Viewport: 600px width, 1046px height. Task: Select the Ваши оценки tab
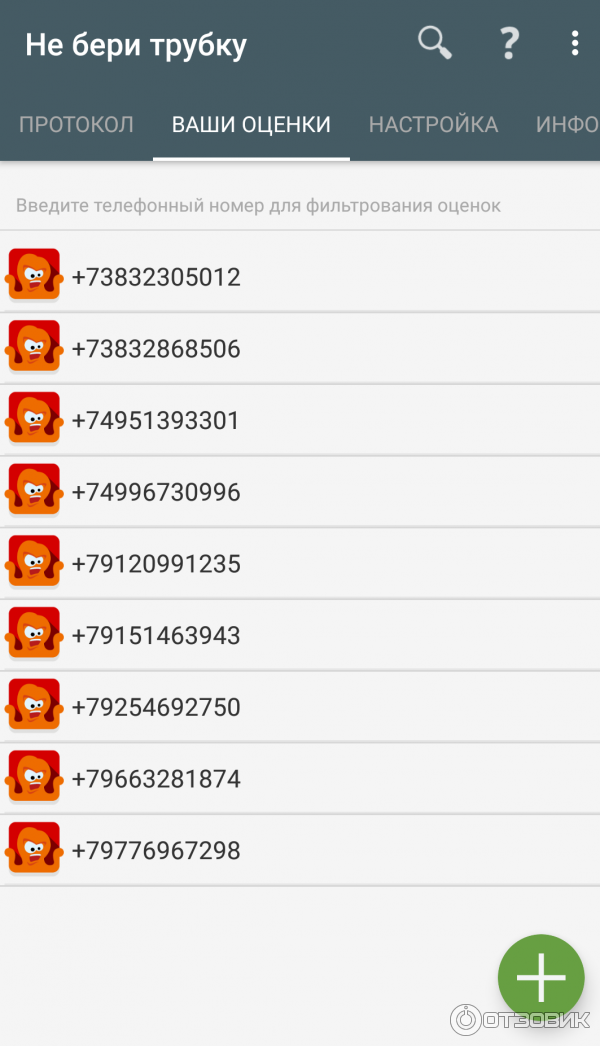click(251, 125)
